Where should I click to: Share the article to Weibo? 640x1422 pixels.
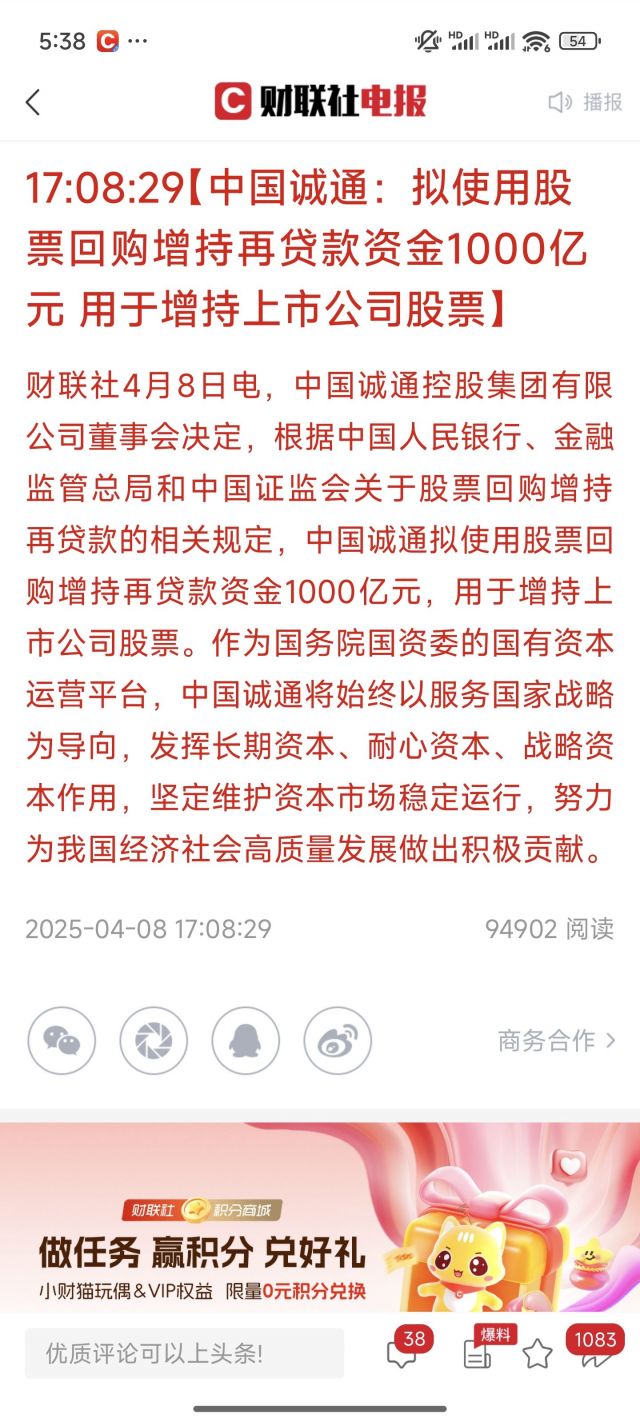(x=338, y=1041)
